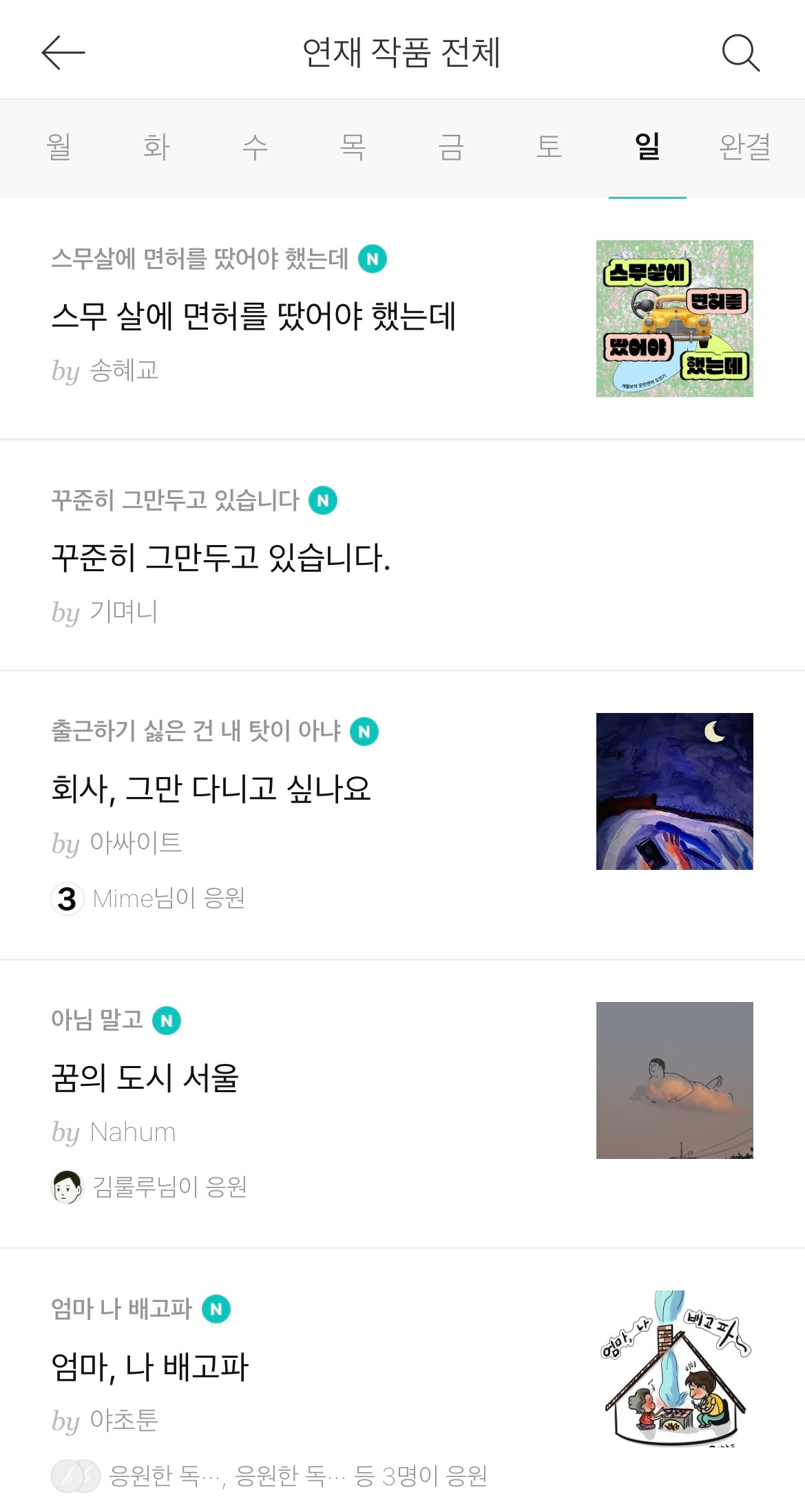Open 꿈의 도시 서울 by Nahum
This screenshot has width=805, height=1512.
(402, 1104)
